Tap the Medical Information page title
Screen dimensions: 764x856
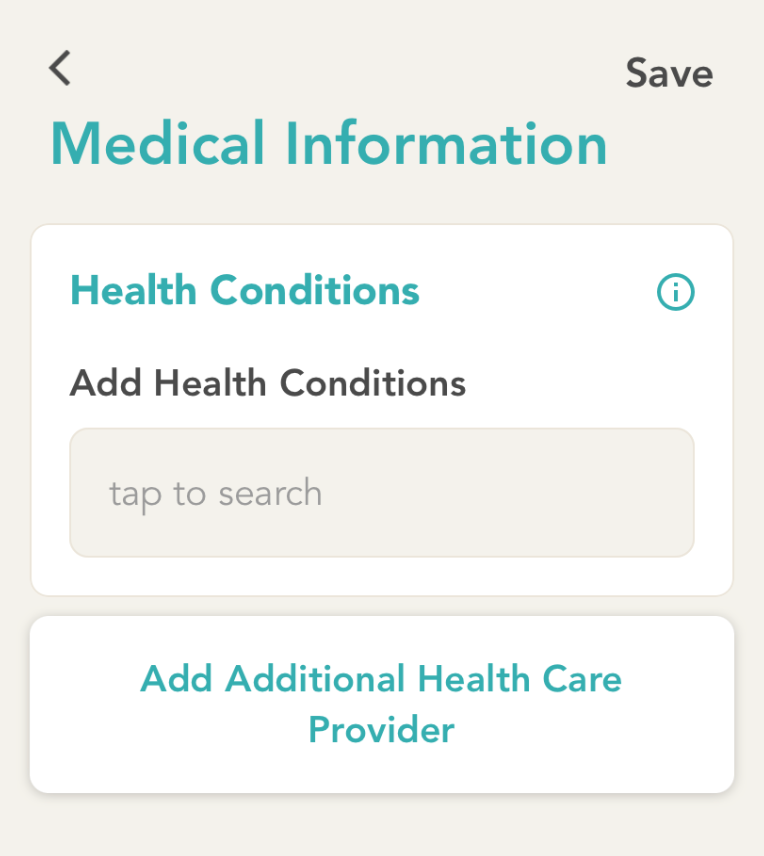[328, 144]
